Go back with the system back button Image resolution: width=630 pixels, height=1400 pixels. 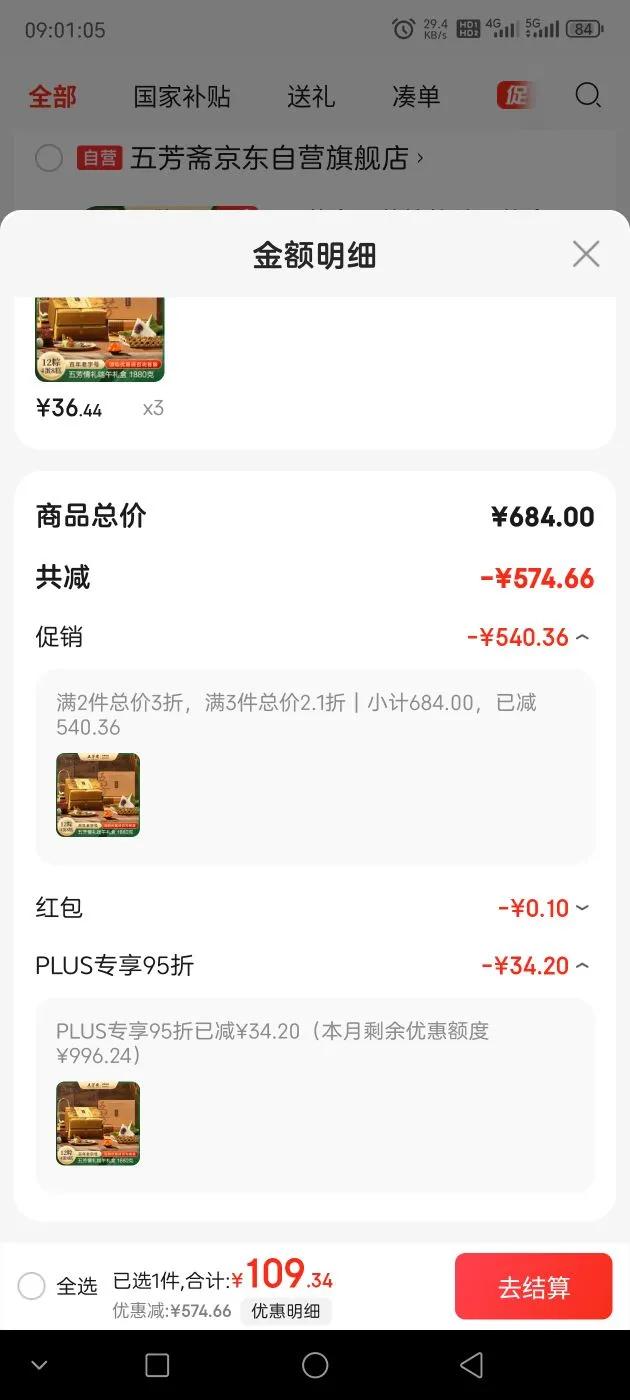[471, 1365]
